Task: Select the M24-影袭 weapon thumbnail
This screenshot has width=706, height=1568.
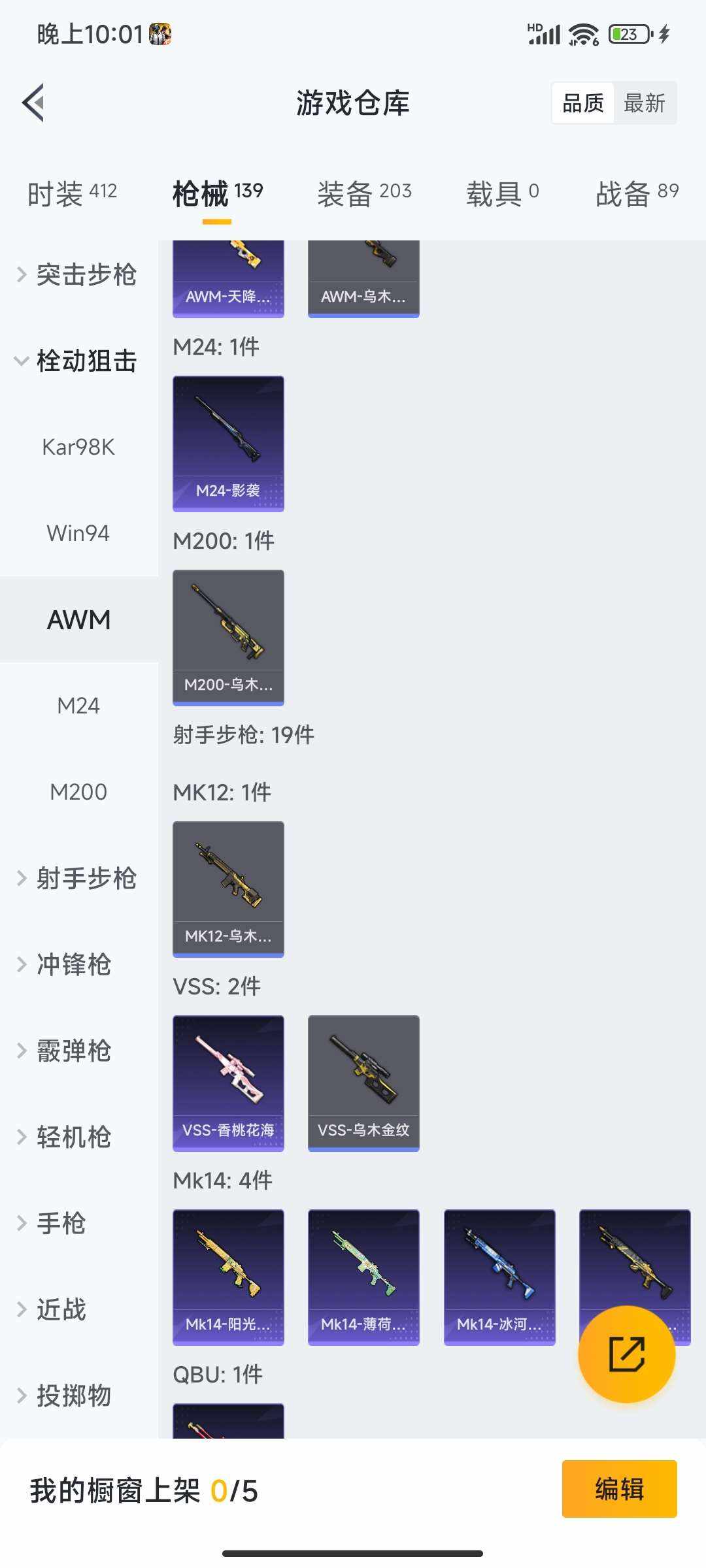Action: [228, 442]
